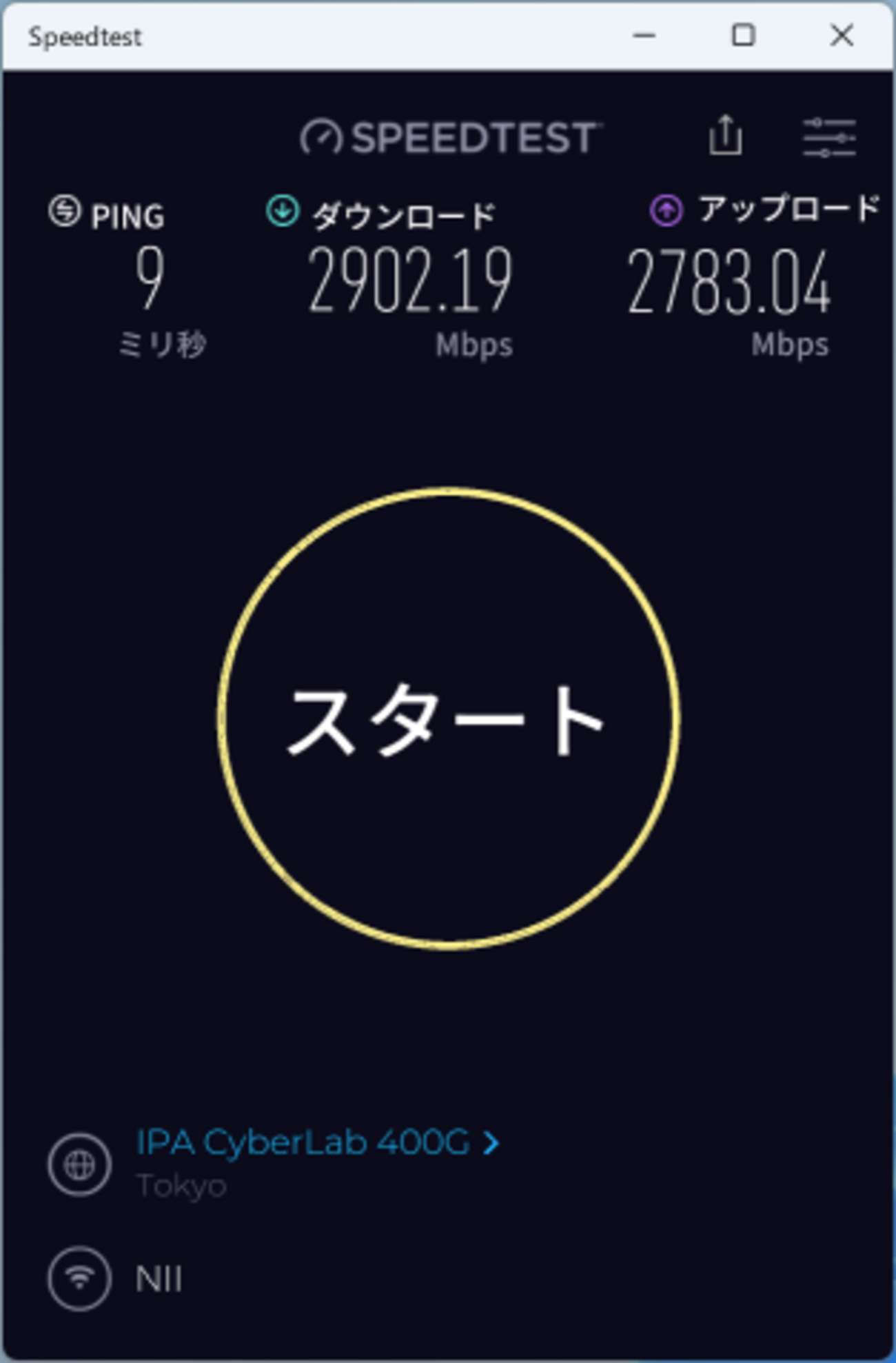Open the Speedtest settings sliders
The height and width of the screenshot is (1363, 896).
(x=829, y=137)
